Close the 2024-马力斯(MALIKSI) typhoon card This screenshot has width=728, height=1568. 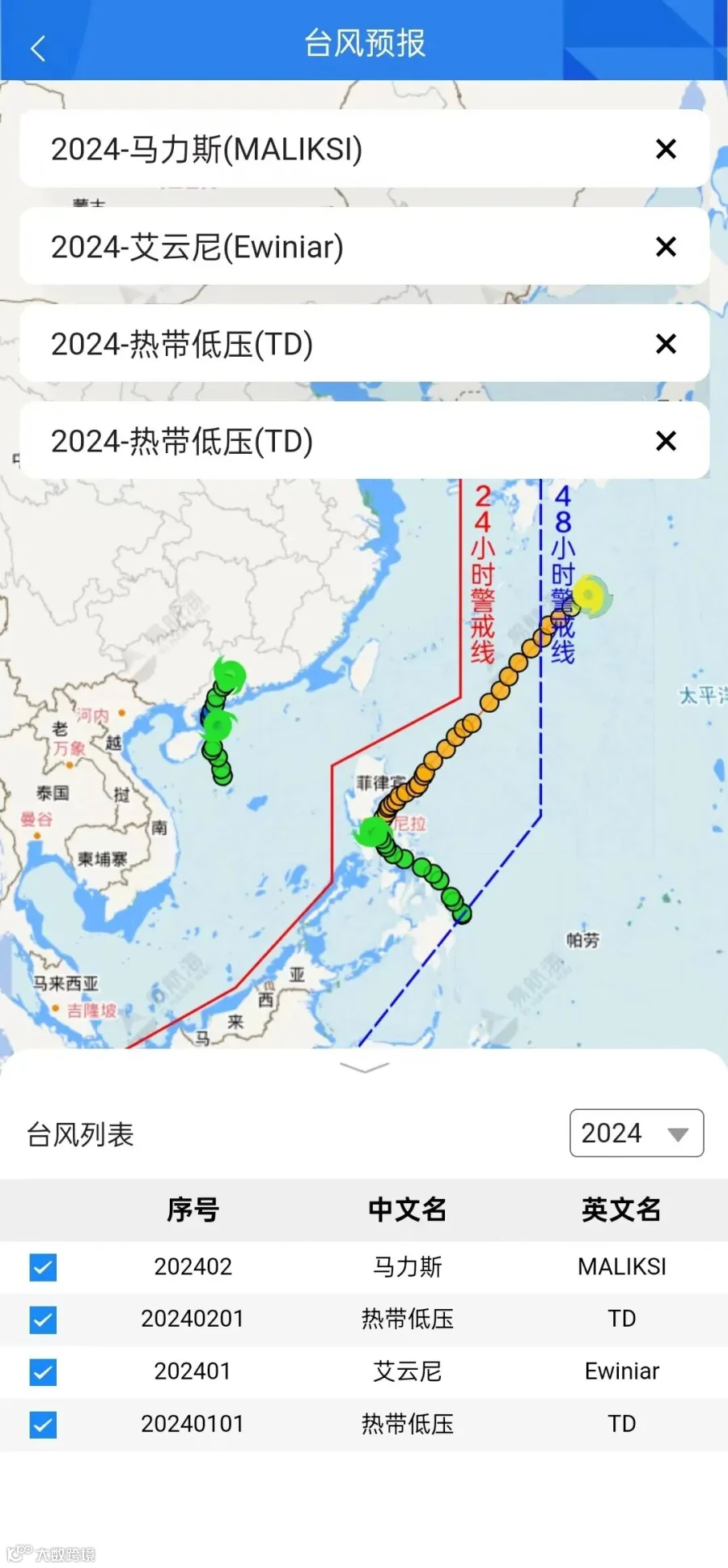(x=666, y=149)
